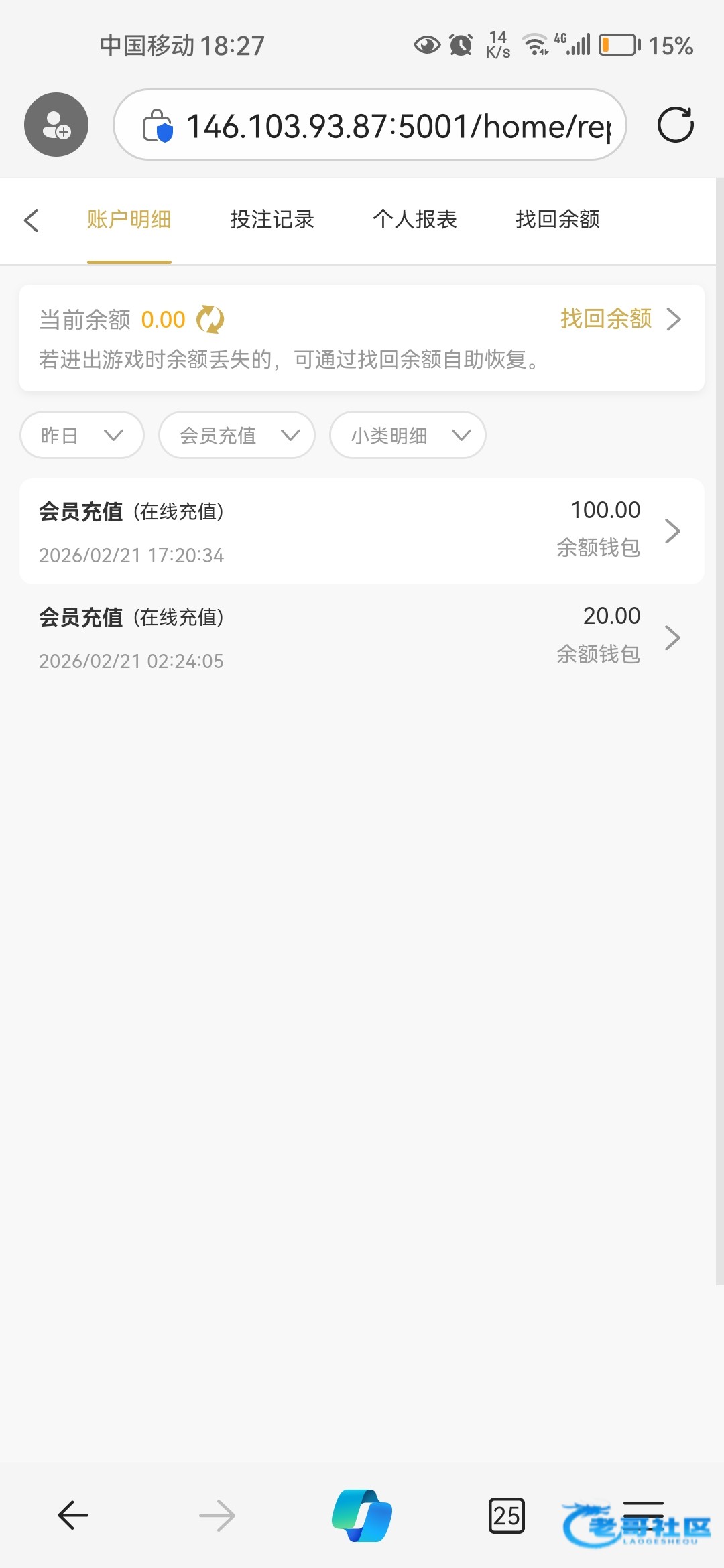The image size is (724, 1568).
Task: Go back using the top-left arrow
Action: coord(32,220)
